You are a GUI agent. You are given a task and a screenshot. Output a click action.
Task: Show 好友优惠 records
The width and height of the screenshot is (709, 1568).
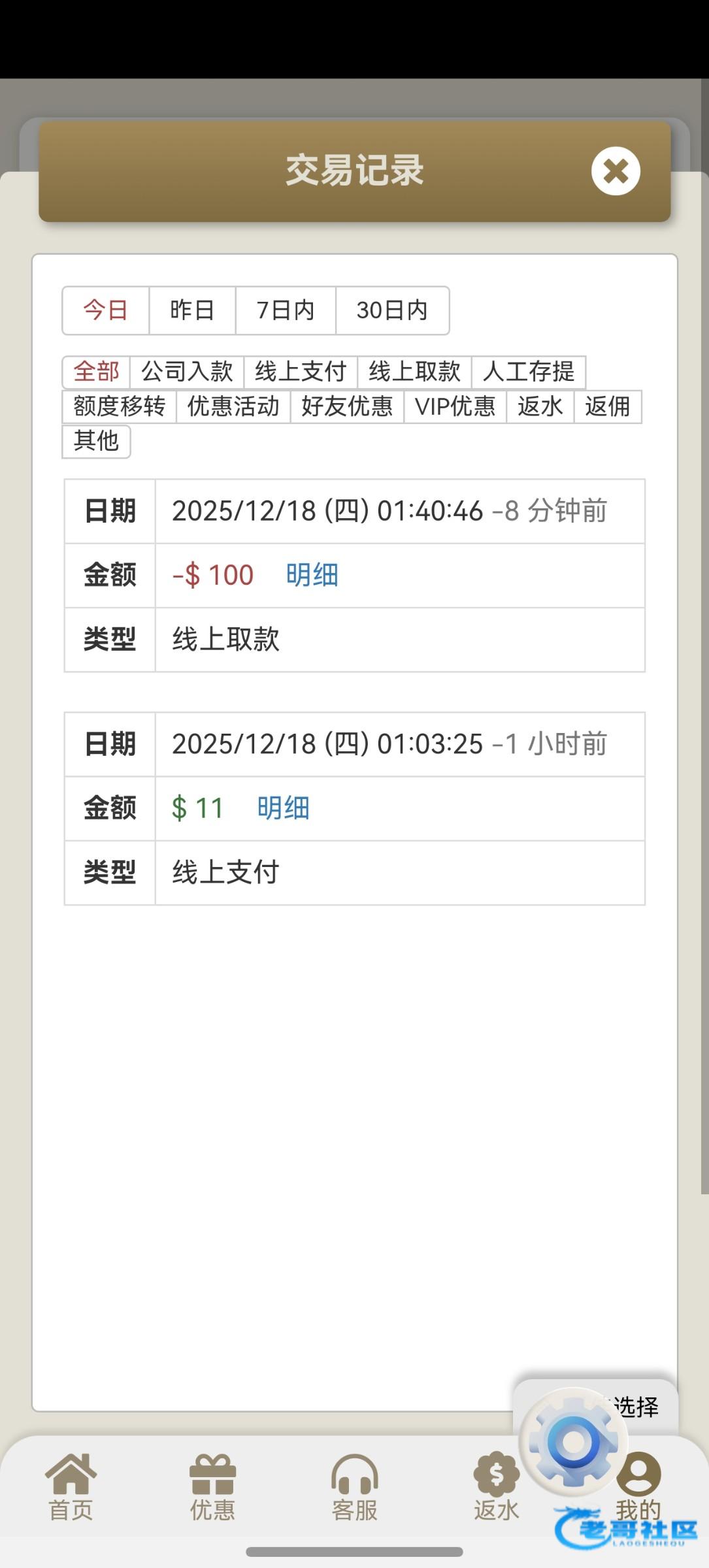tap(347, 406)
